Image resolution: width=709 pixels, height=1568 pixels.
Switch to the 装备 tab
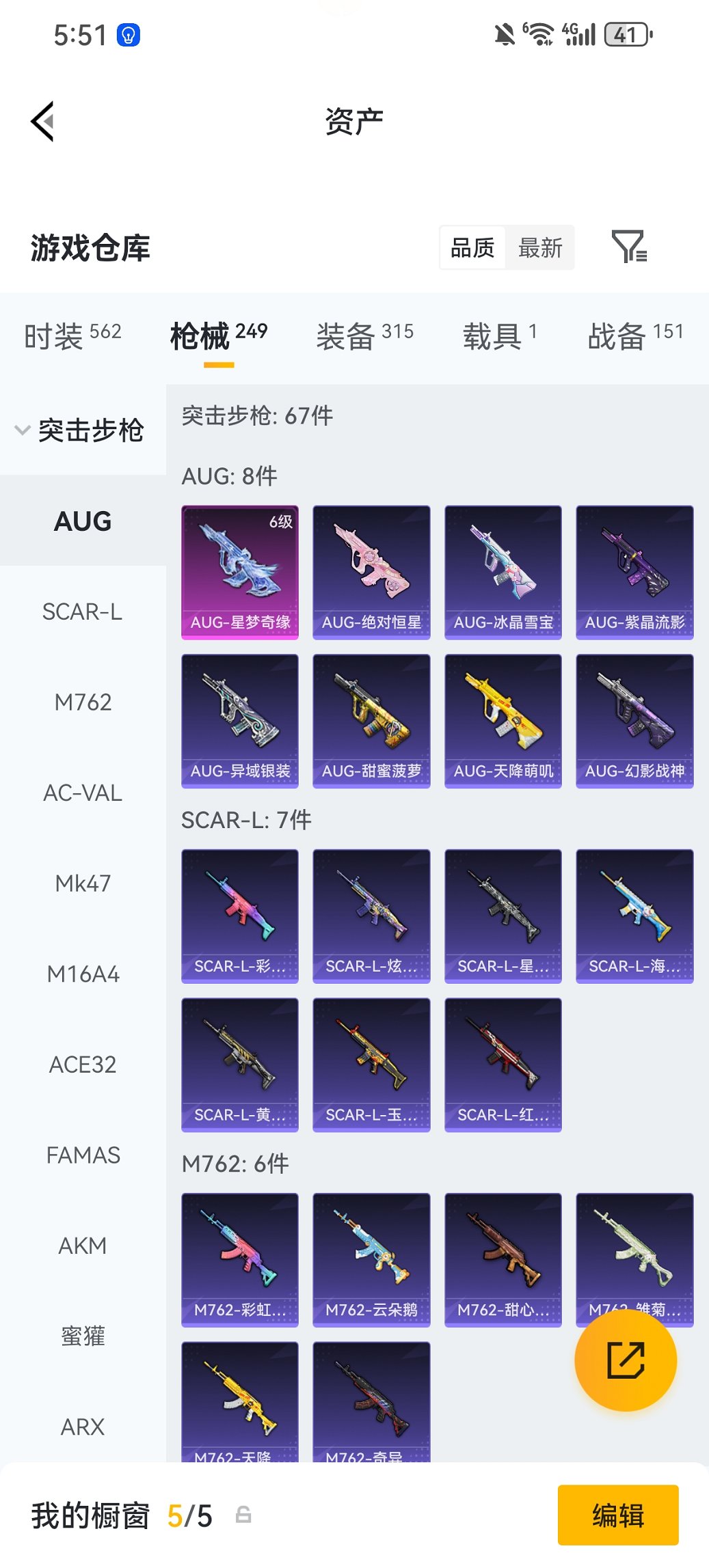point(364,335)
